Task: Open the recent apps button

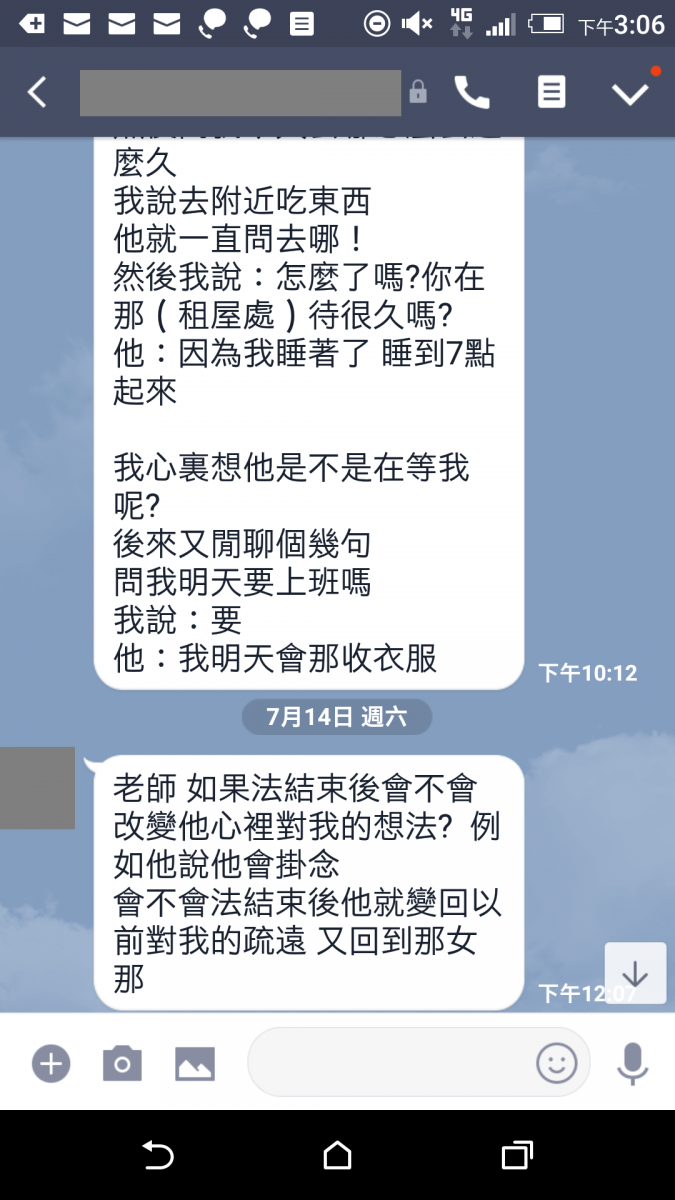Action: click(516, 1155)
